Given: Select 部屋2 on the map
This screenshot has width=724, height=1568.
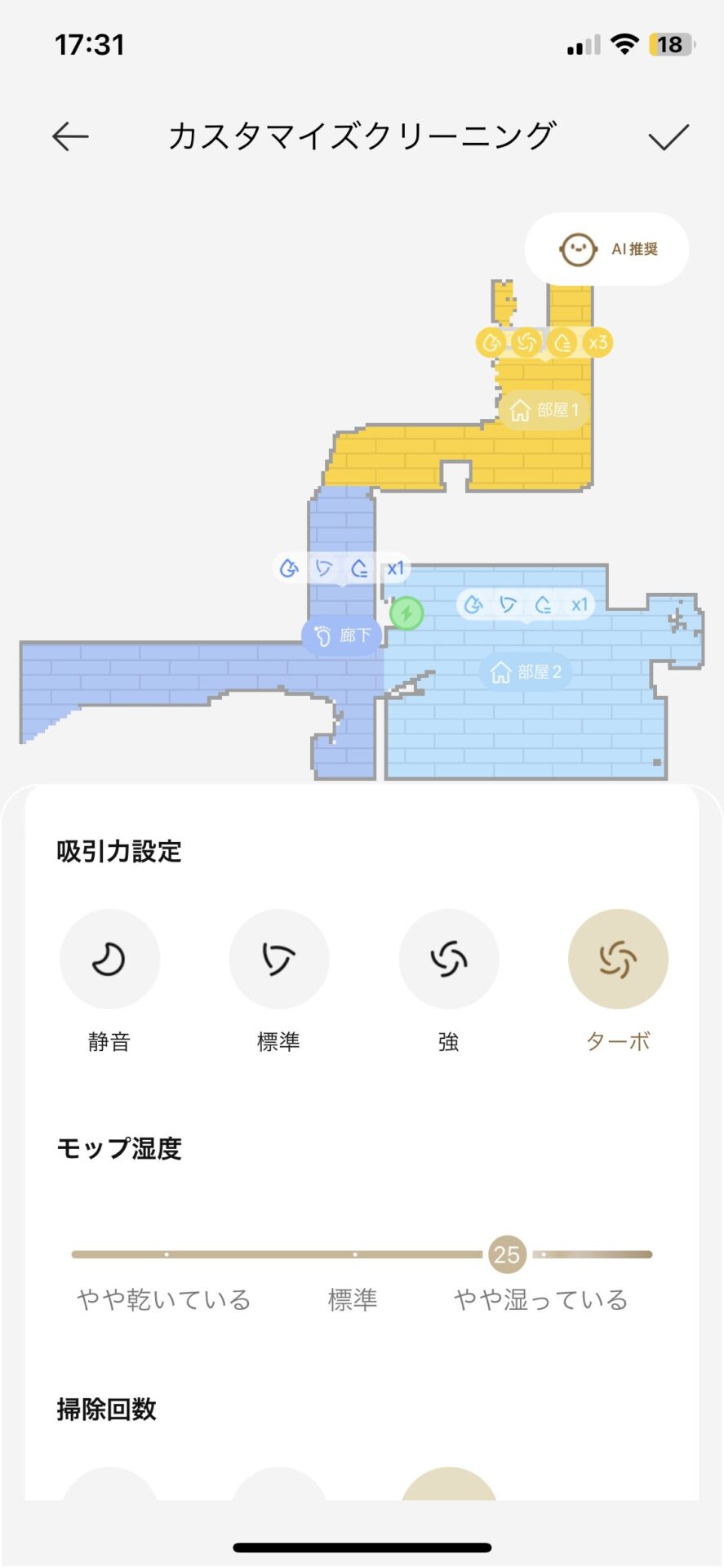Looking at the screenshot, I should [x=526, y=671].
